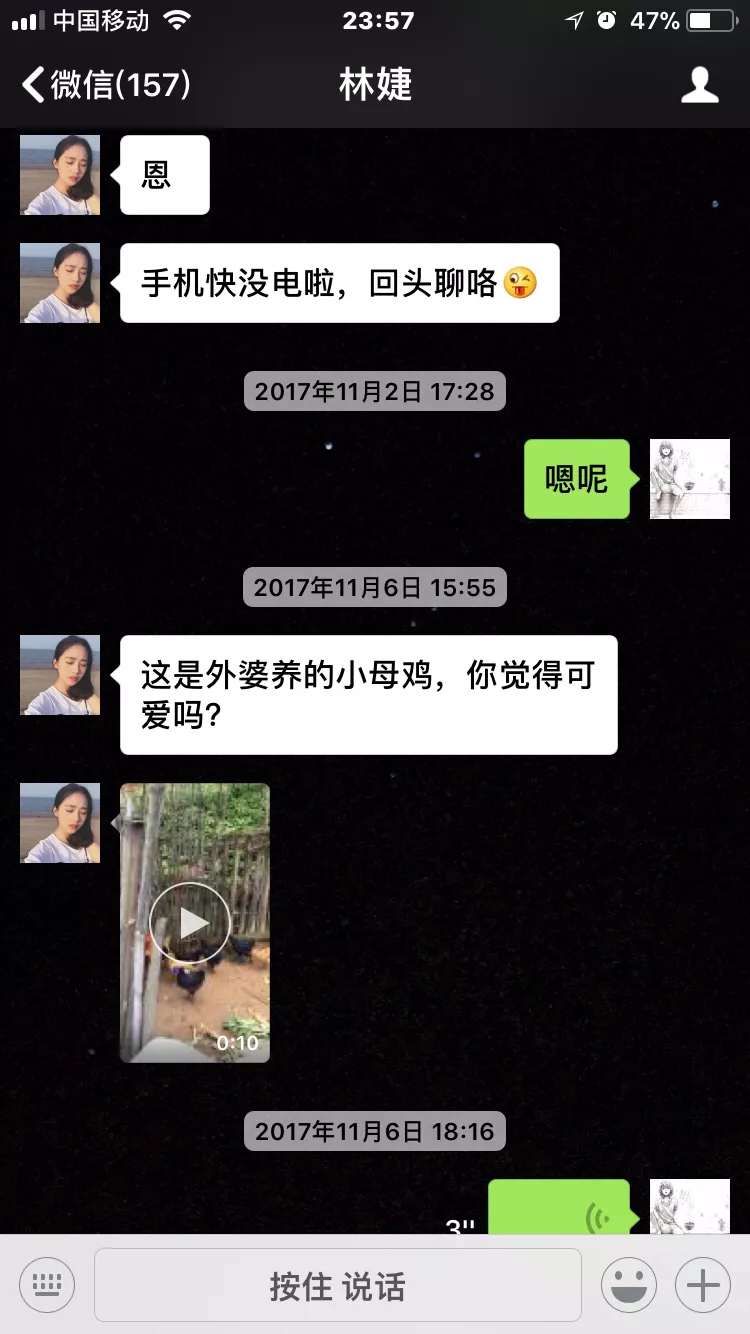Image resolution: width=750 pixels, height=1334 pixels.
Task: Go back to the 微信 chat list
Action: tap(105, 85)
